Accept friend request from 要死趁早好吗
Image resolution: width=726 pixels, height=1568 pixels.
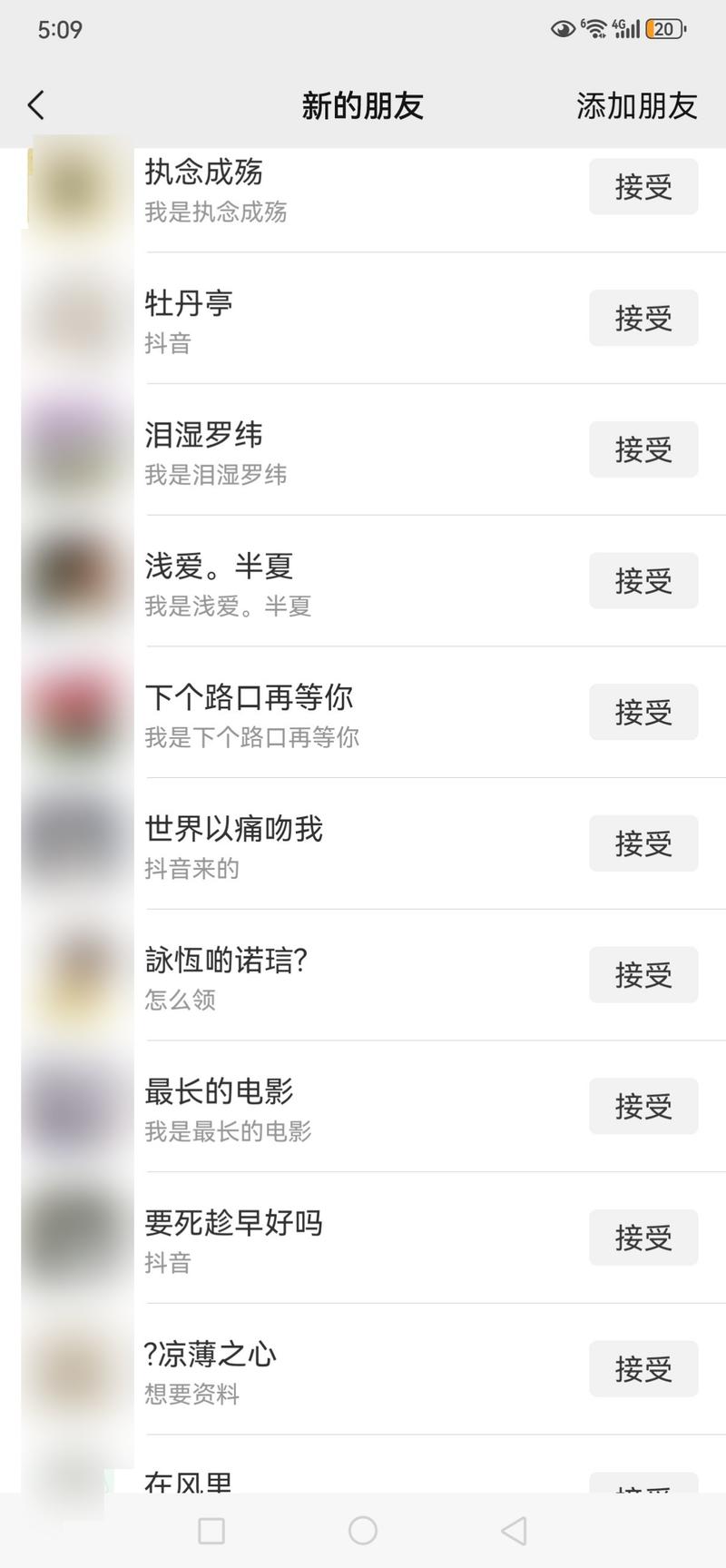pos(643,1238)
